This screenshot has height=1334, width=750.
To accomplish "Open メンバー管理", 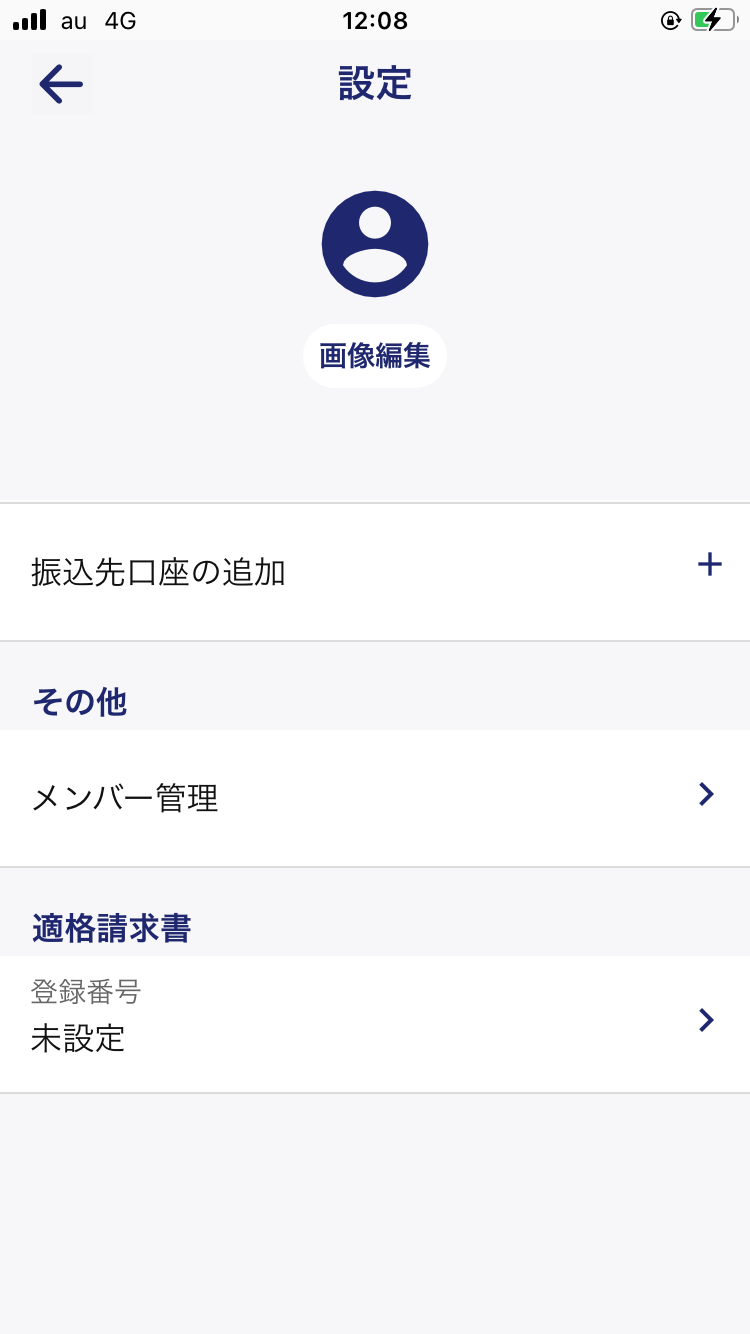I will 375,798.
